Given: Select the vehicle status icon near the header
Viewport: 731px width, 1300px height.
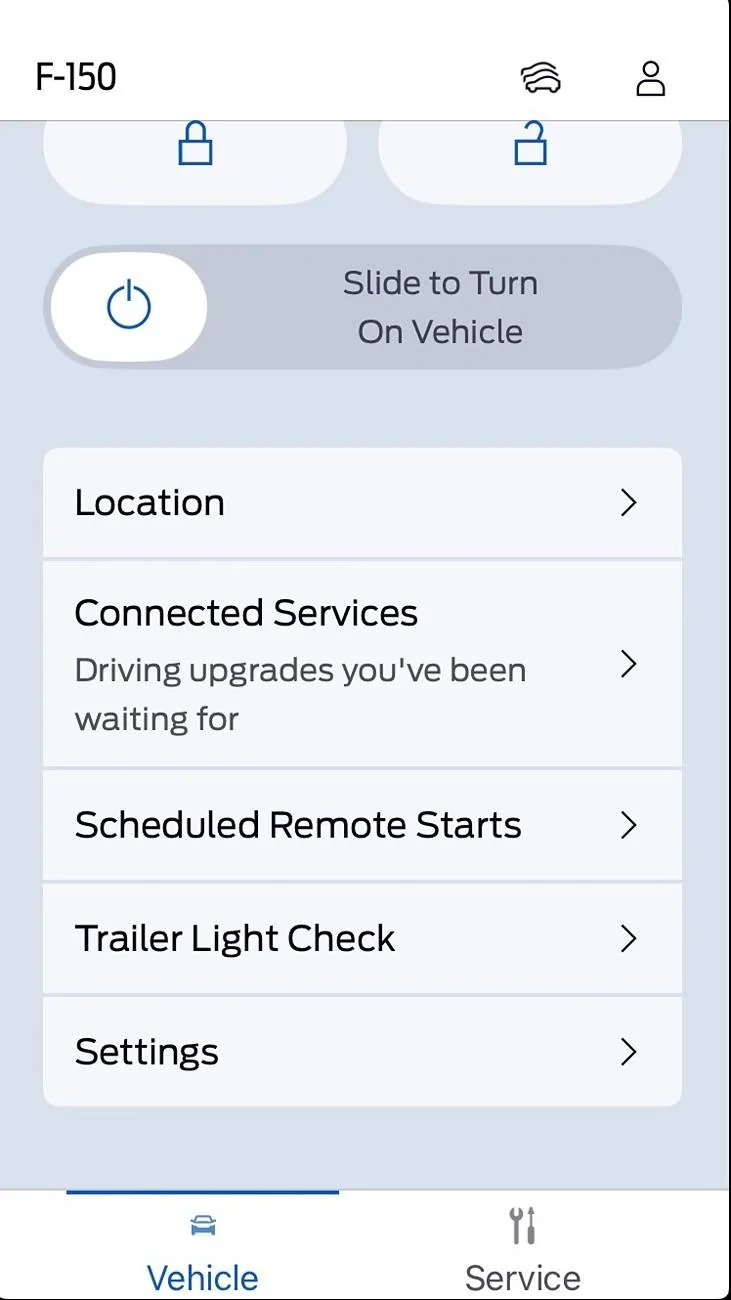Looking at the screenshot, I should 540,78.
